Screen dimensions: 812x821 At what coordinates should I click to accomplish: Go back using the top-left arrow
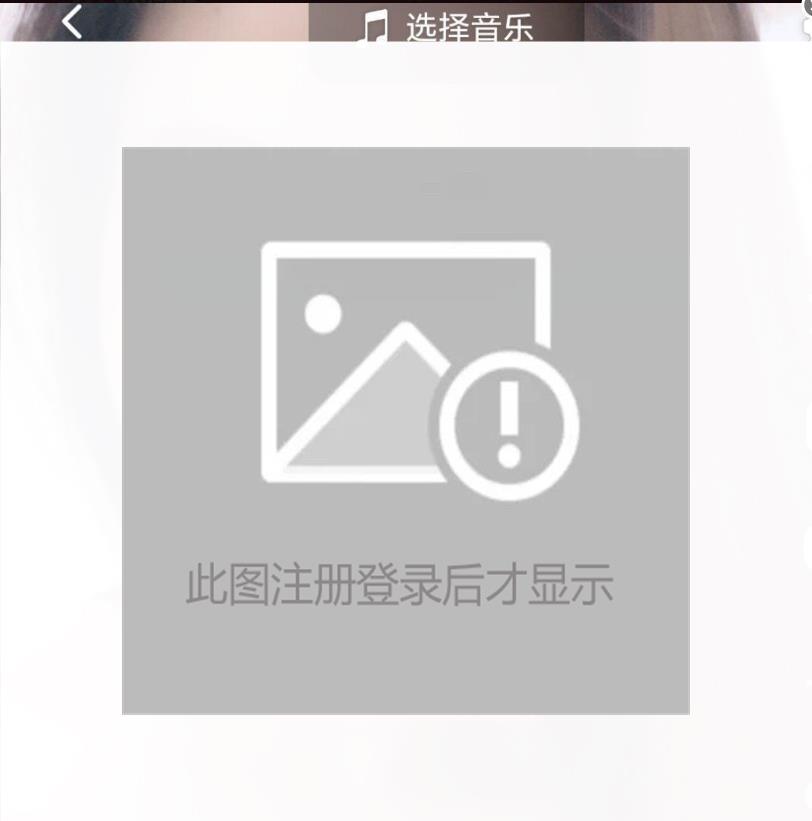point(72,20)
